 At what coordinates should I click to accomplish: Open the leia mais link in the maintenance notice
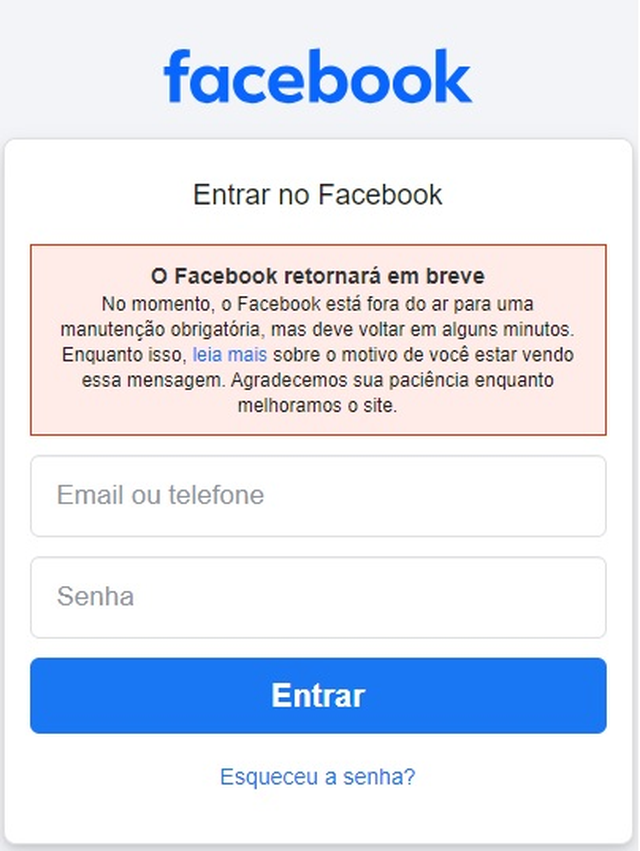click(x=230, y=355)
